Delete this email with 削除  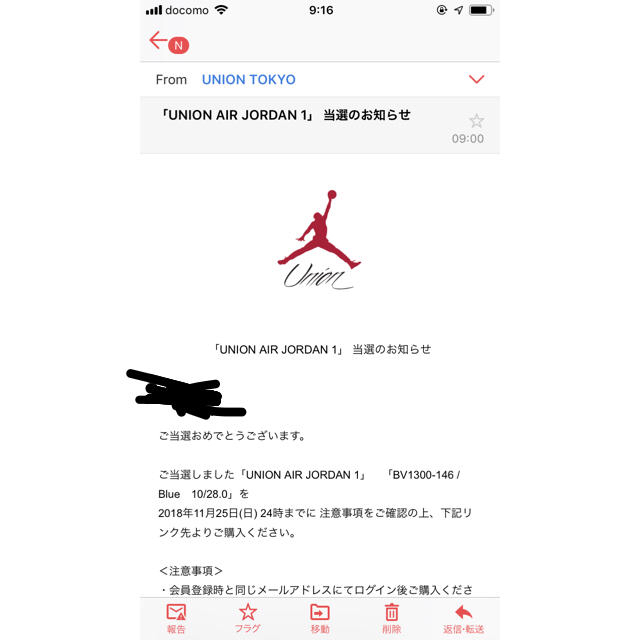tap(392, 617)
